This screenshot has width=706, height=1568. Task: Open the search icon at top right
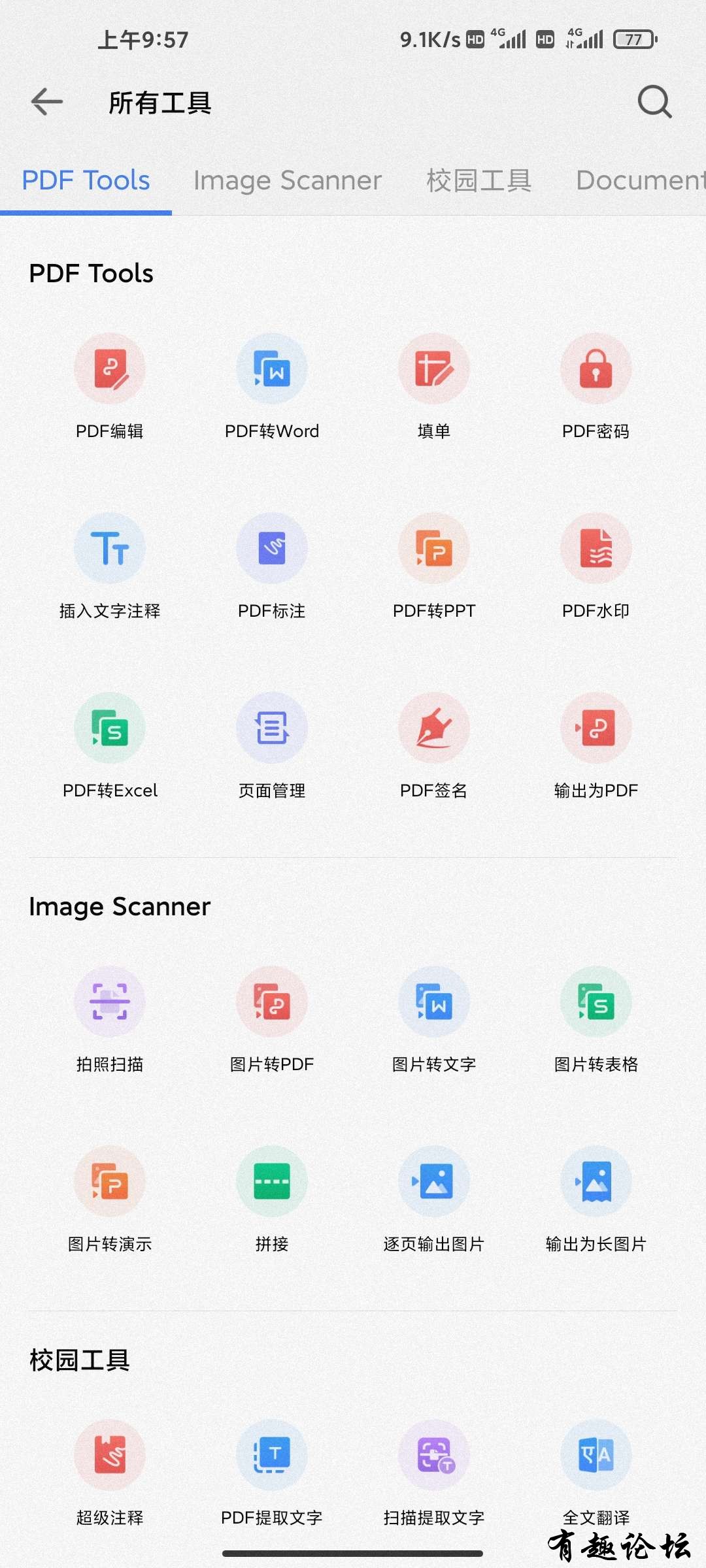(654, 102)
